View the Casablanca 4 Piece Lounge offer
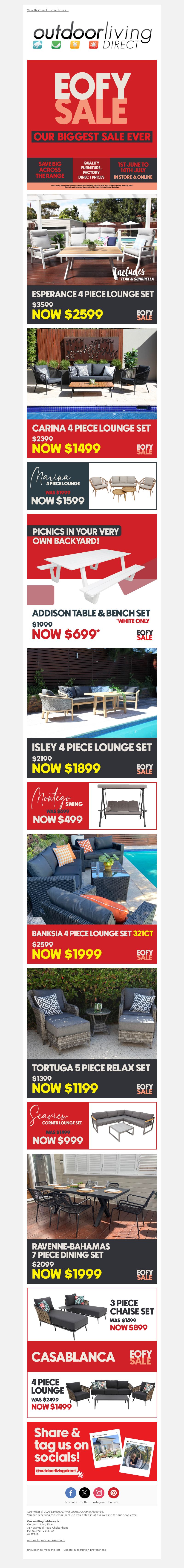The height and width of the screenshot is (1568, 184). pos(92,1379)
